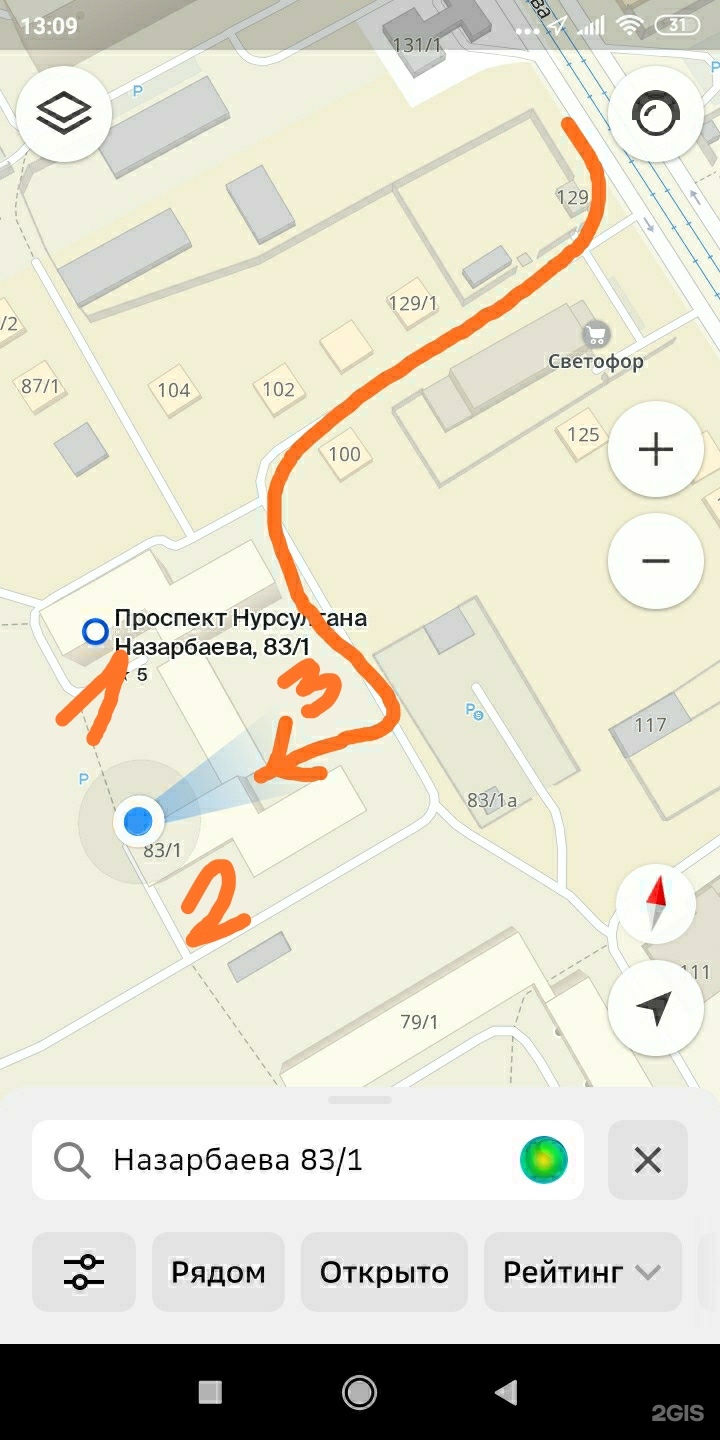Open the Светофор store on the map

(597, 336)
